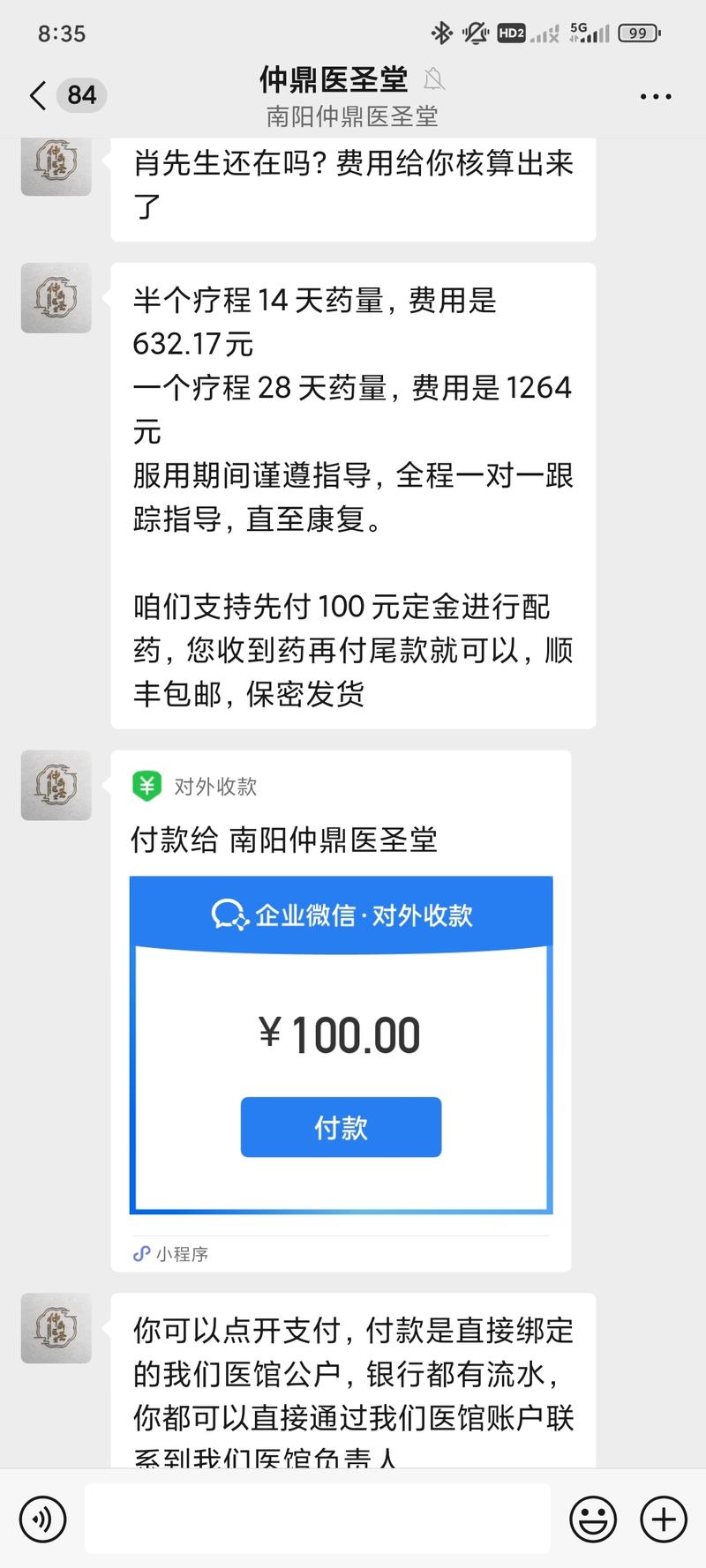Open the emoji picker
Screen dimensions: 706x1568
coord(593,1519)
